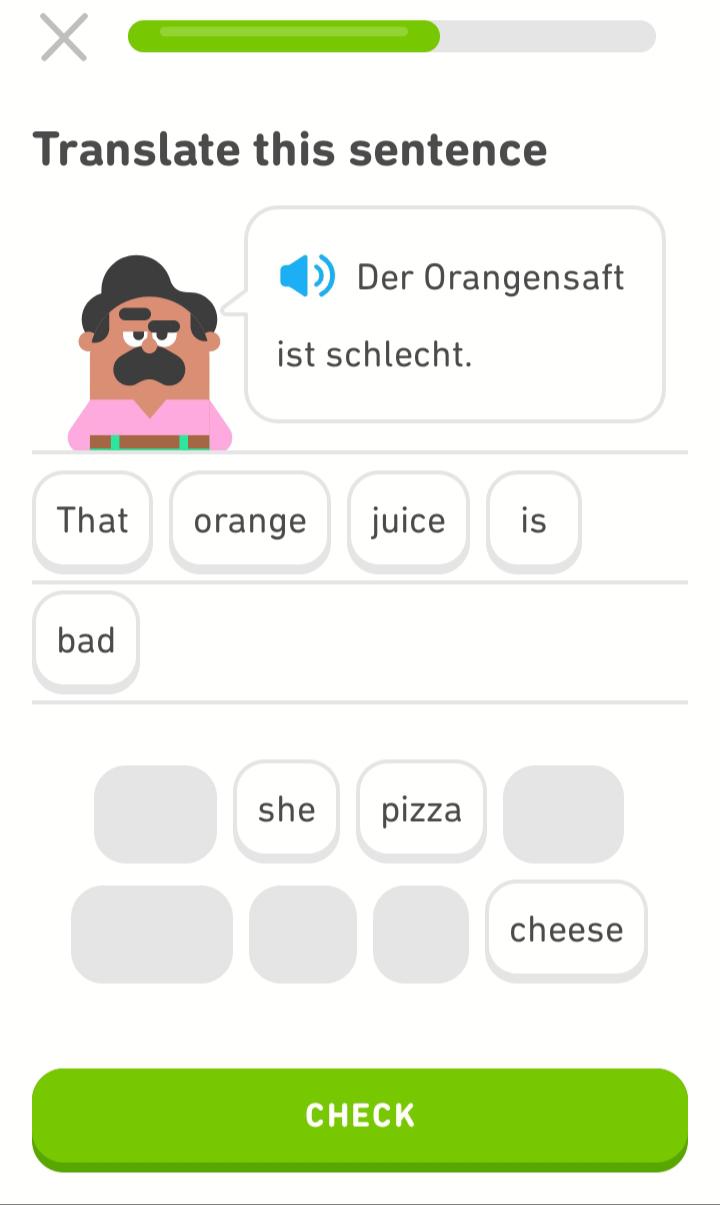
Task: Remove the word 'That' from your answer
Action: 92,520
